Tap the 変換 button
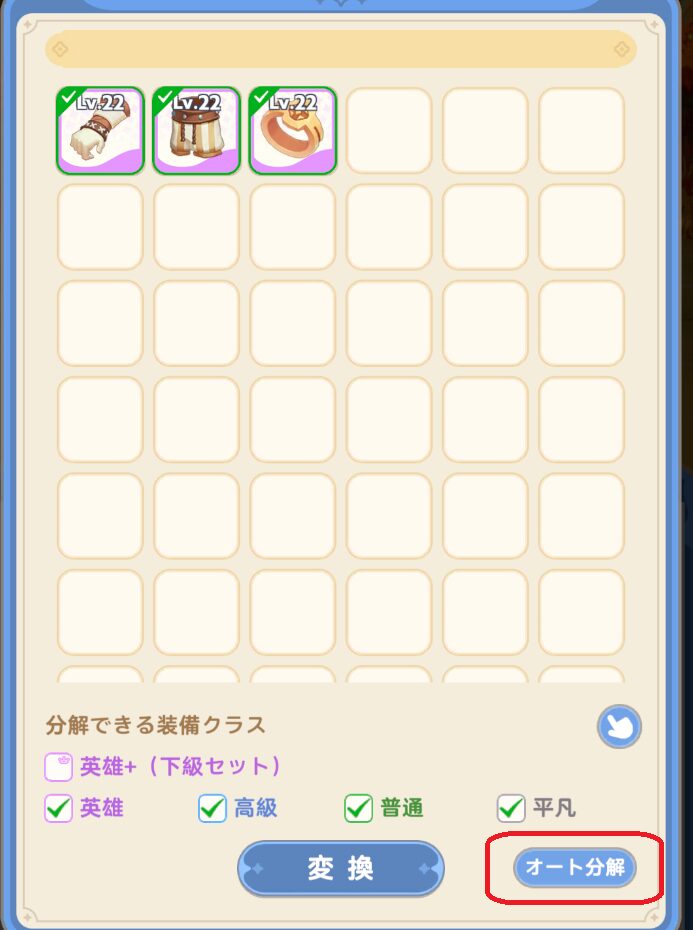Screen dimensions: 693x930 (341, 868)
